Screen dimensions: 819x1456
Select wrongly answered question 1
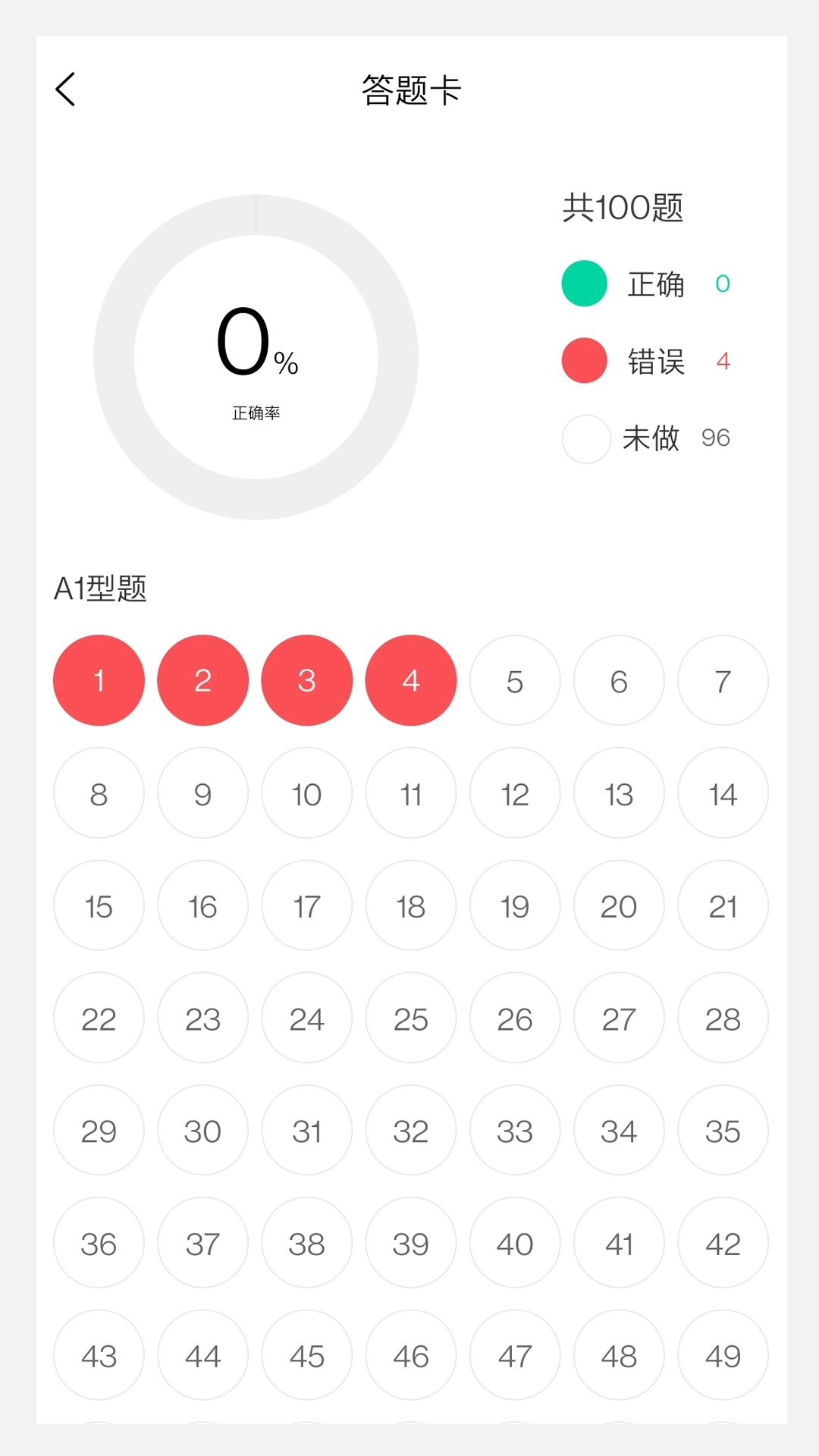point(98,680)
